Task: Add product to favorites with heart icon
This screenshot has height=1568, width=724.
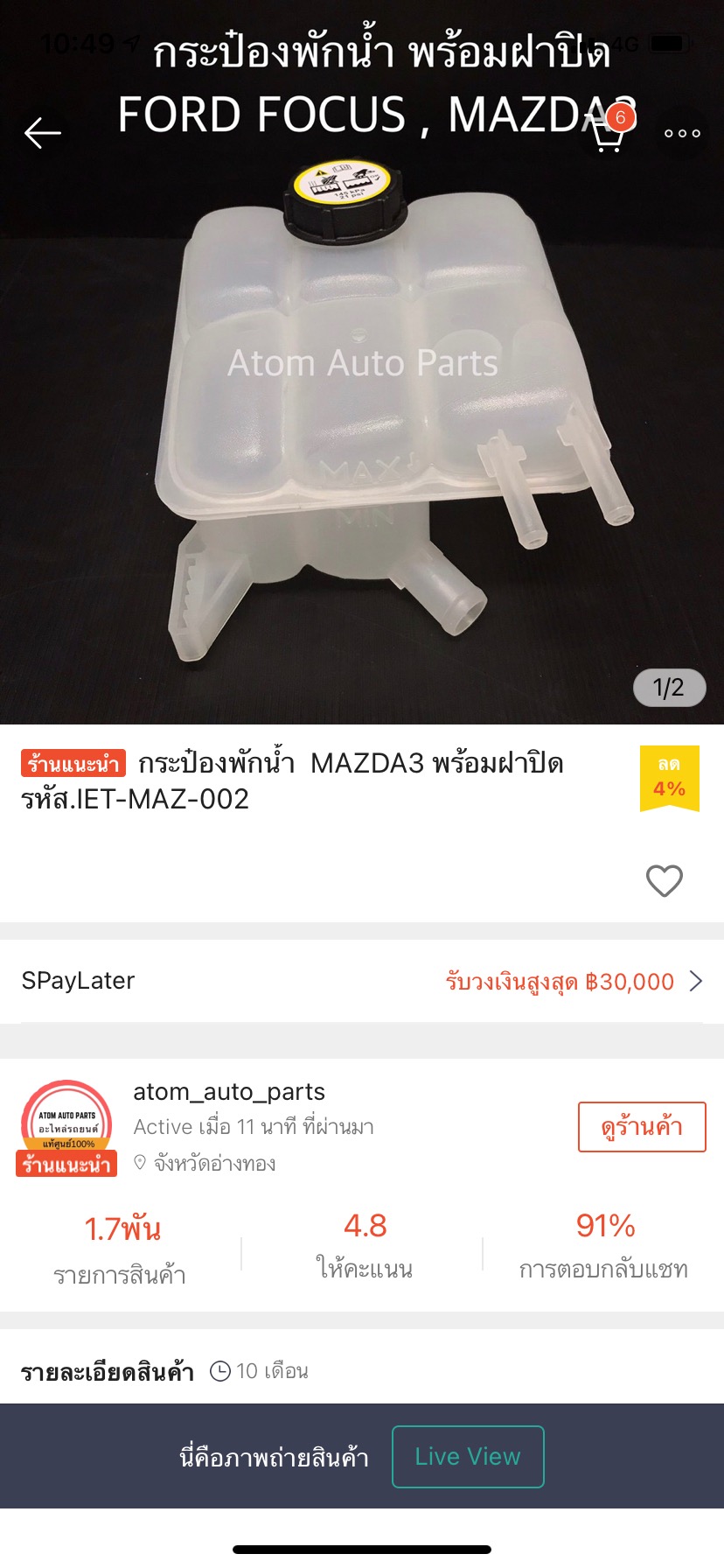Action: pyautogui.click(x=664, y=880)
